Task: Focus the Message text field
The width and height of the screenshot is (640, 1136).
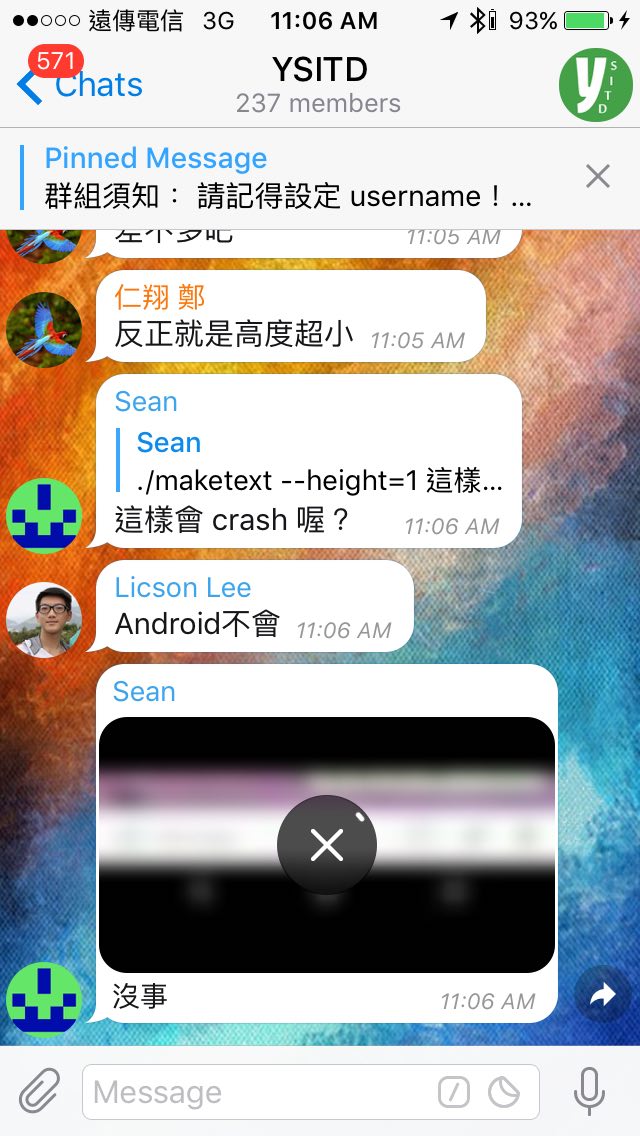Action: [x=260, y=1092]
